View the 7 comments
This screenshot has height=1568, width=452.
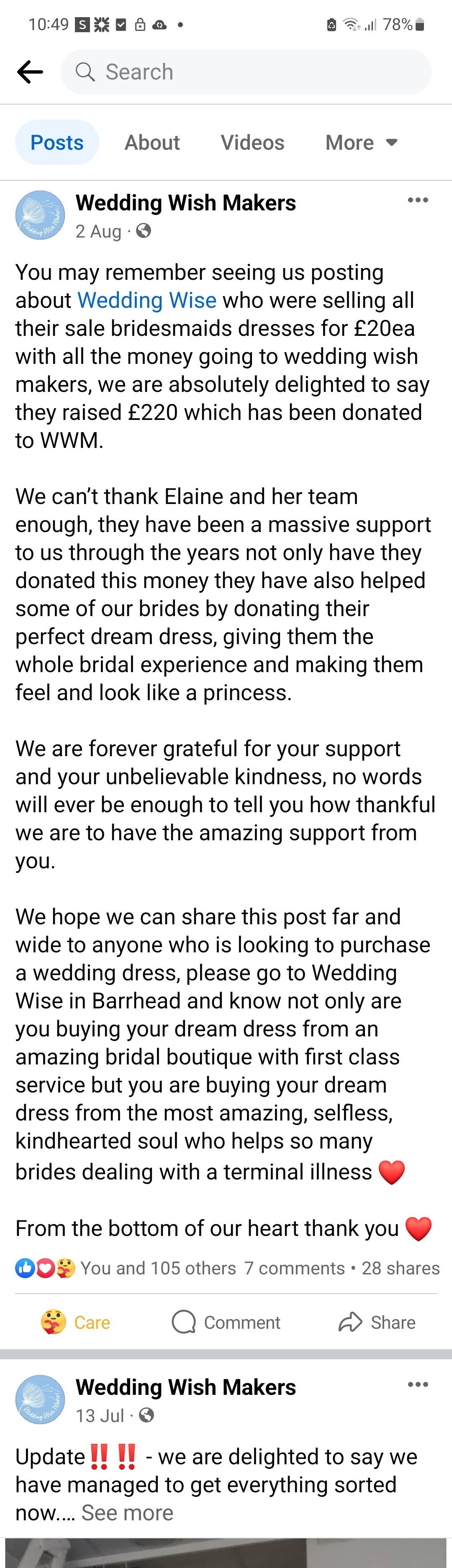[294, 1268]
